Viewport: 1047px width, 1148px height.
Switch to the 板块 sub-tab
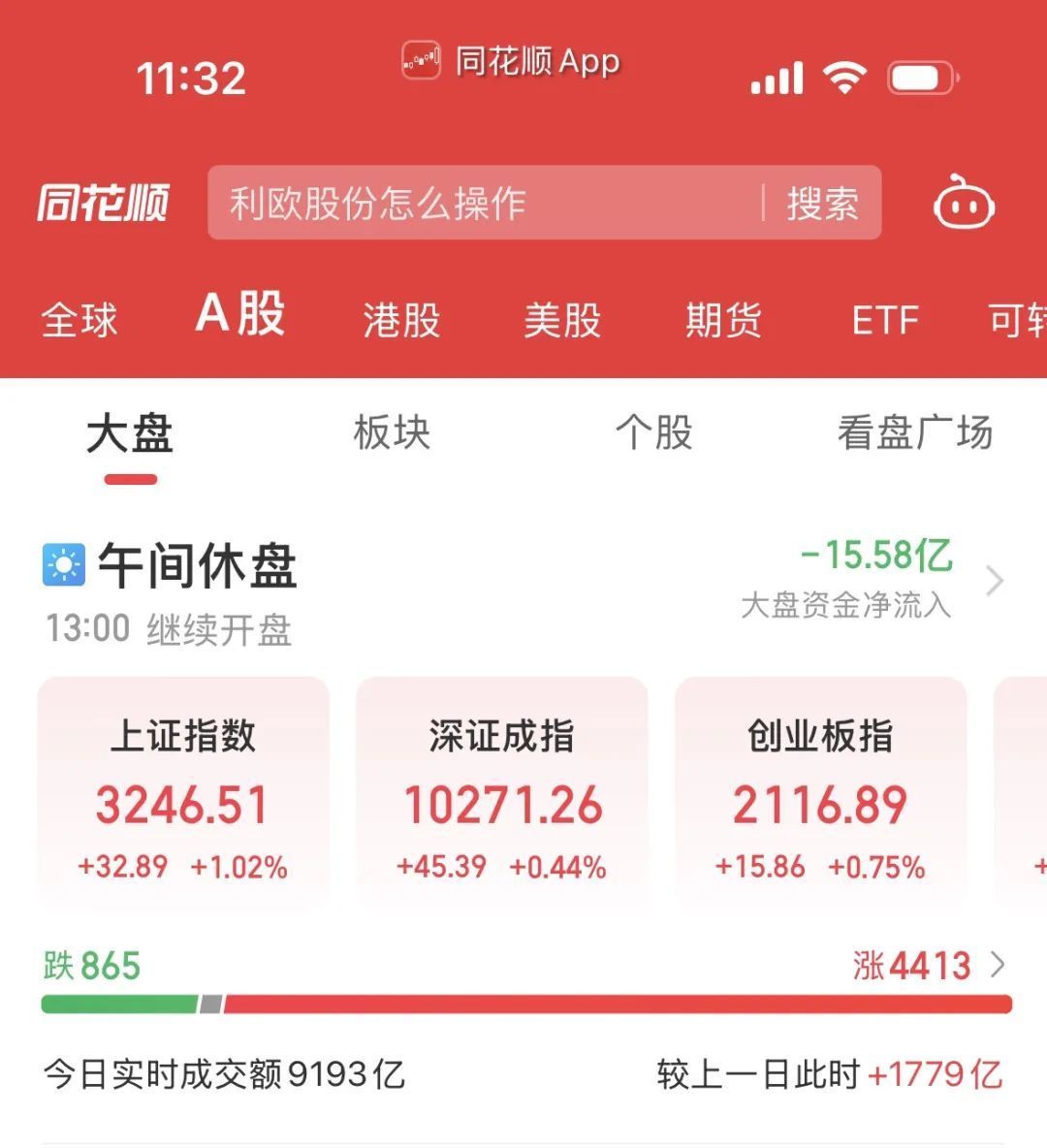[x=392, y=433]
